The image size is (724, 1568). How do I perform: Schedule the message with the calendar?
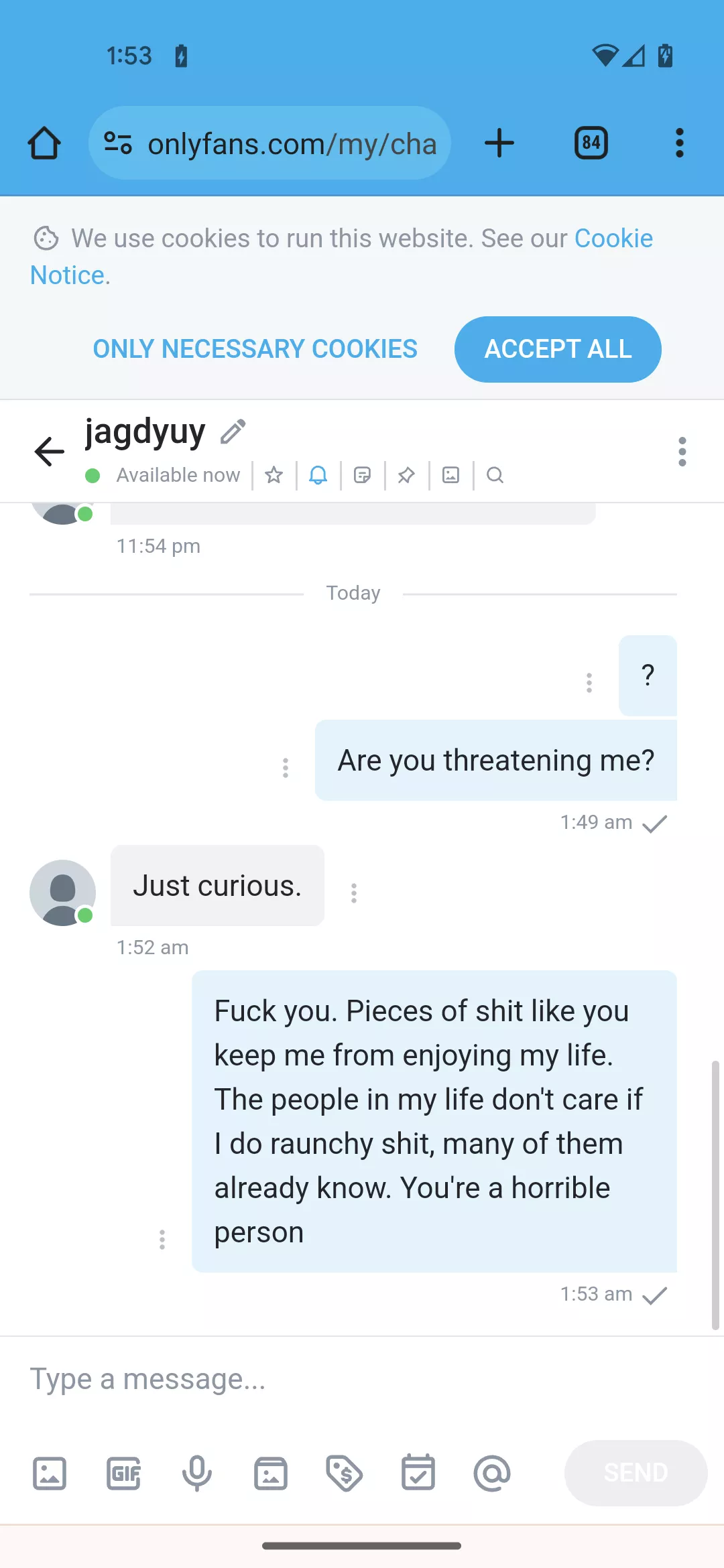(418, 1473)
